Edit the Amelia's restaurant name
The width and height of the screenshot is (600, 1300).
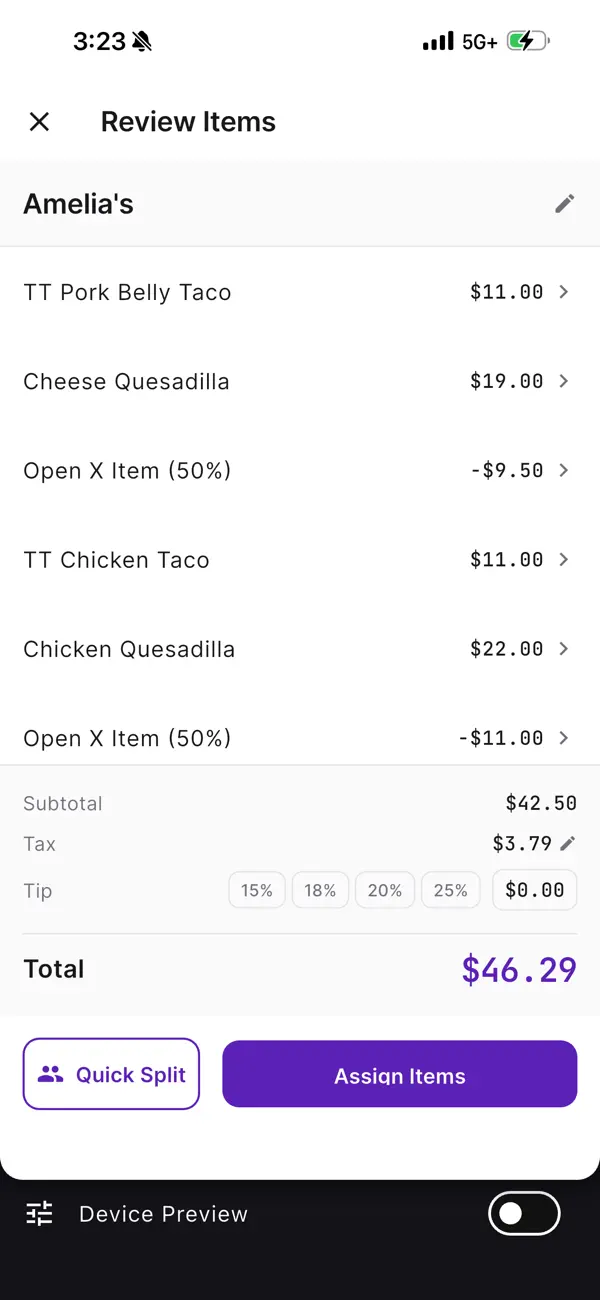pyautogui.click(x=565, y=204)
